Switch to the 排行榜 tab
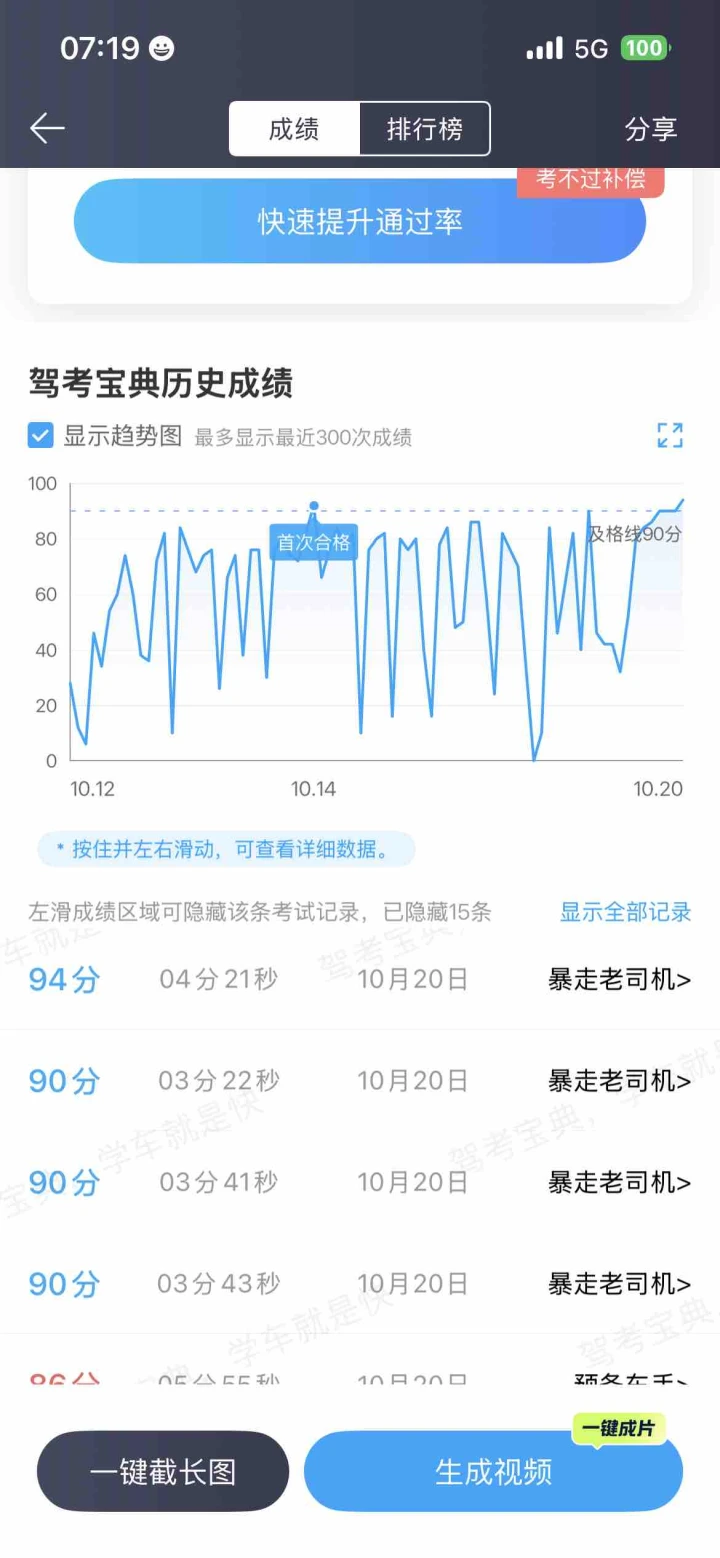The image size is (720, 1558). (425, 129)
